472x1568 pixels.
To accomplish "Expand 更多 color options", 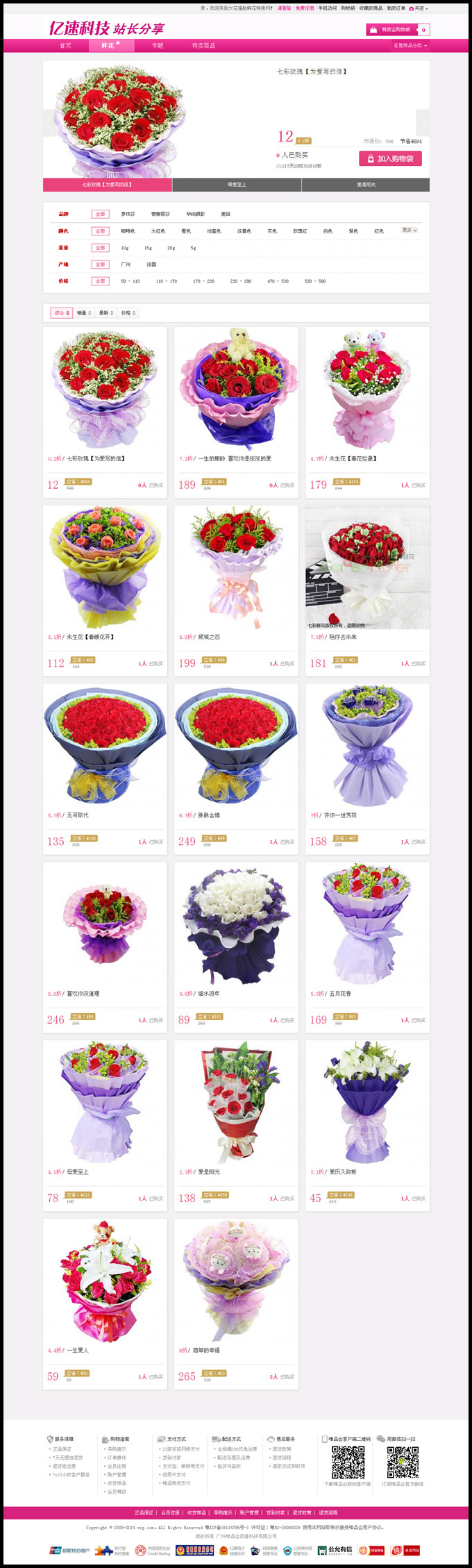I will tap(410, 230).
